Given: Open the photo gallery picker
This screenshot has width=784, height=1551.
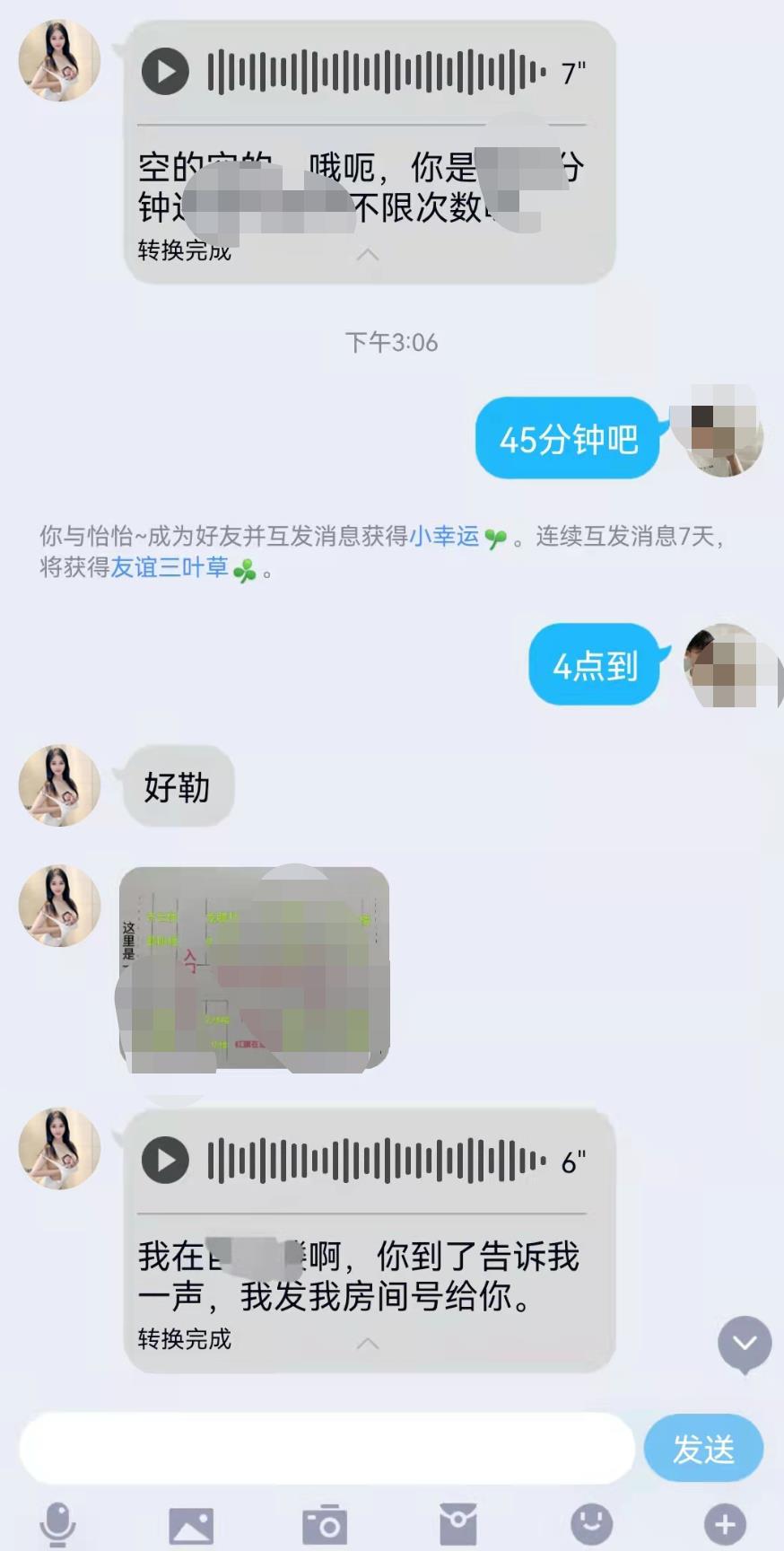Looking at the screenshot, I should pyautogui.click(x=191, y=1524).
